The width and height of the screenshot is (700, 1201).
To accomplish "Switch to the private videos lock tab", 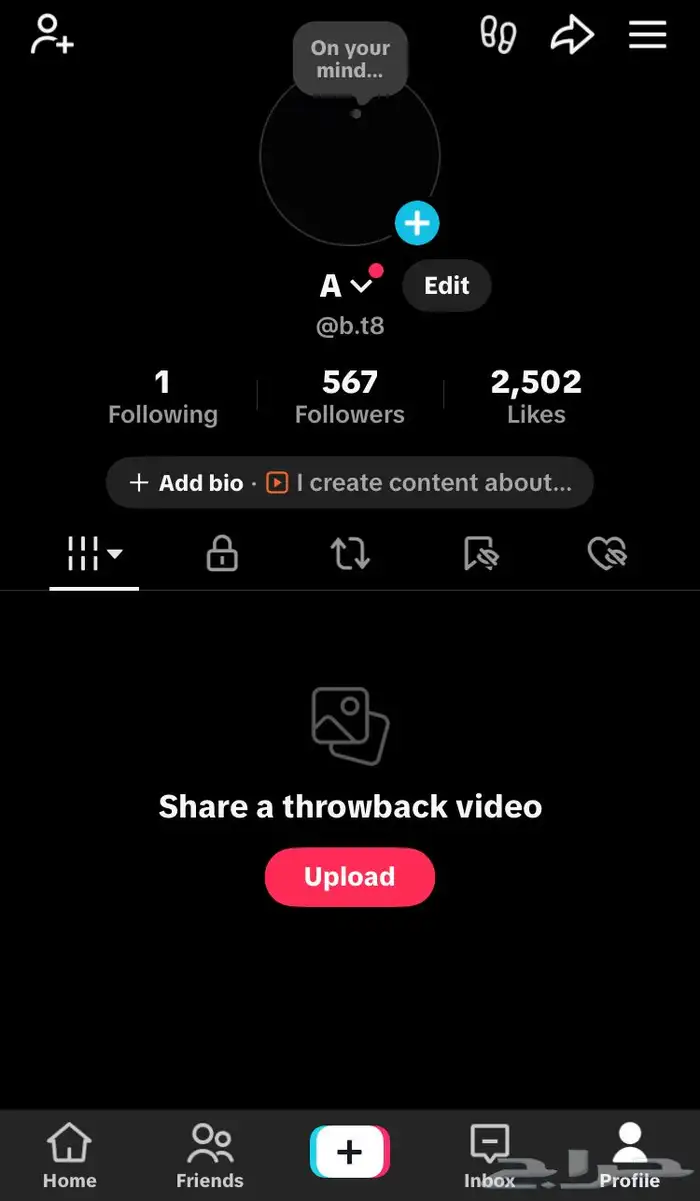I will [222, 553].
